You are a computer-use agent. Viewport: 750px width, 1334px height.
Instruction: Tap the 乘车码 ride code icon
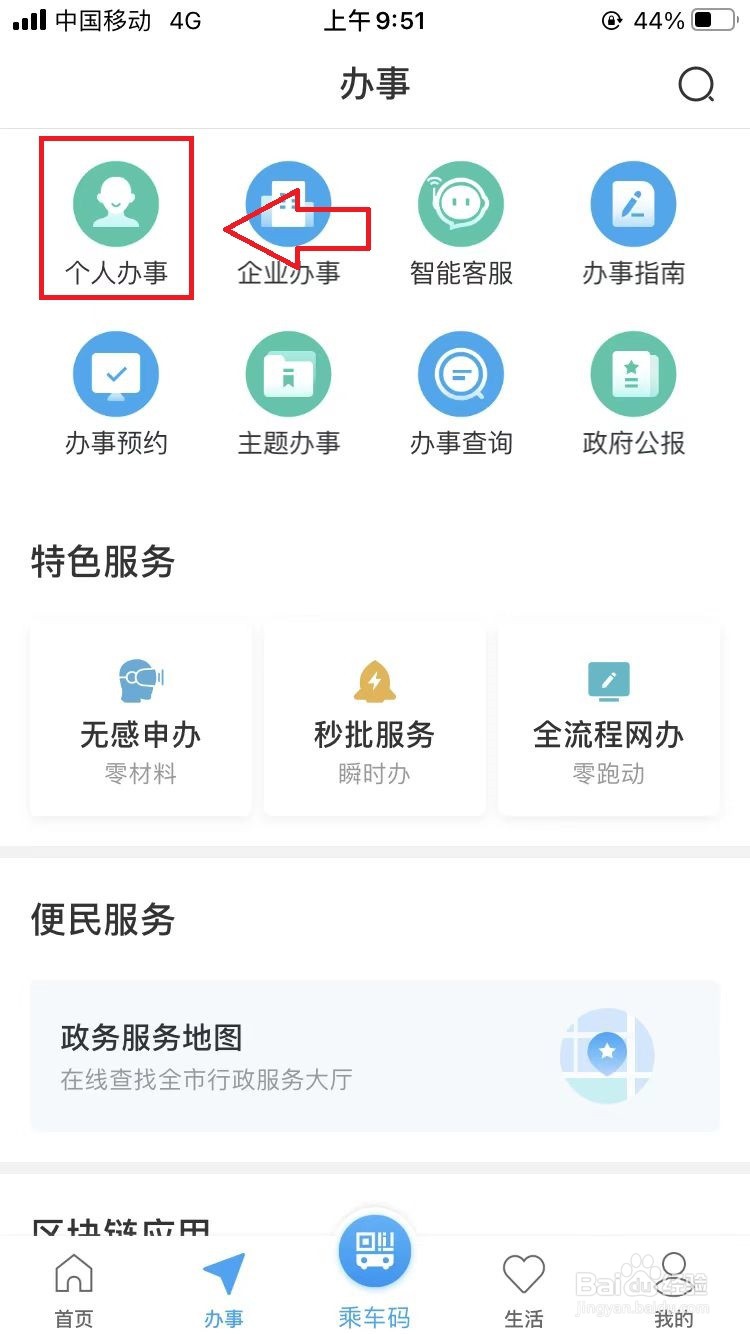pyautogui.click(x=375, y=1251)
